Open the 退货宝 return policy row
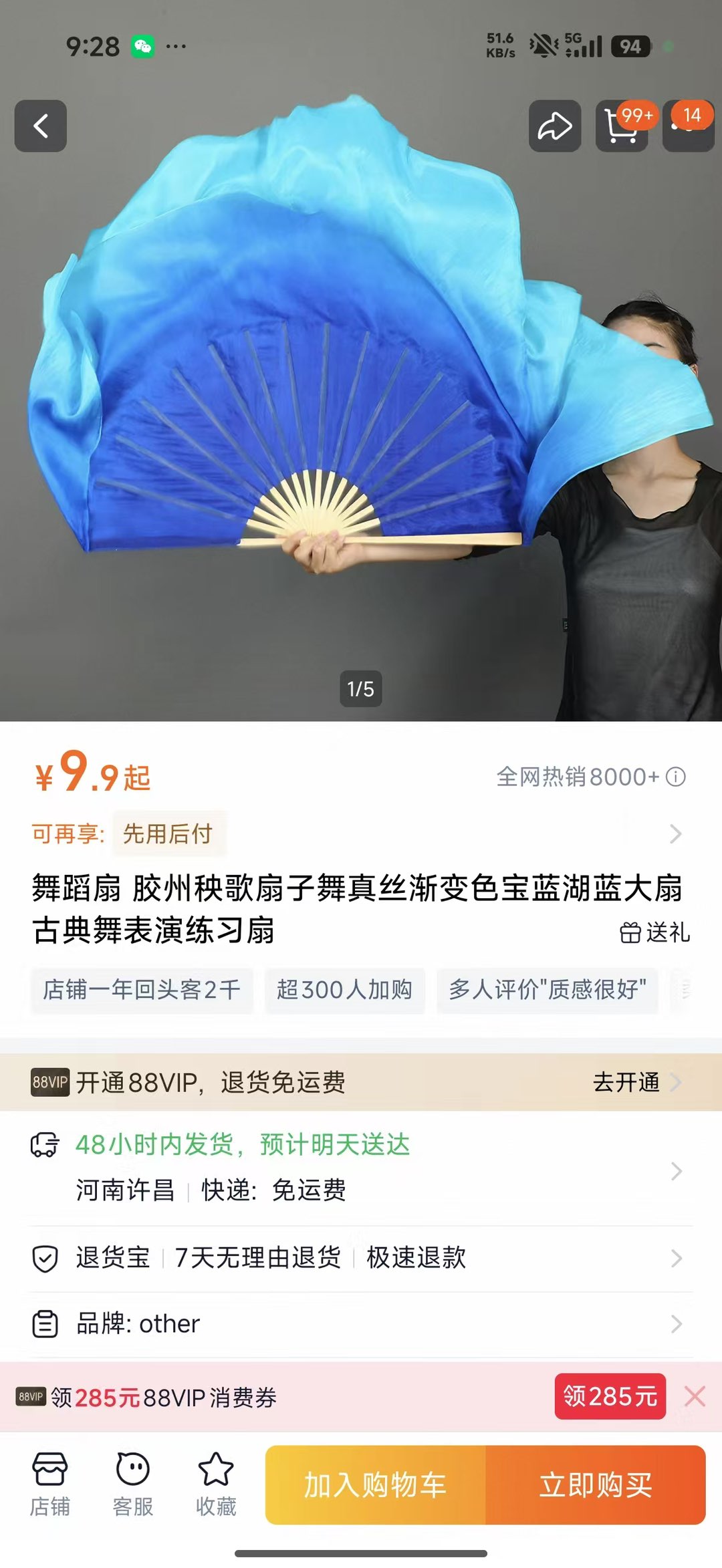 point(360,1258)
